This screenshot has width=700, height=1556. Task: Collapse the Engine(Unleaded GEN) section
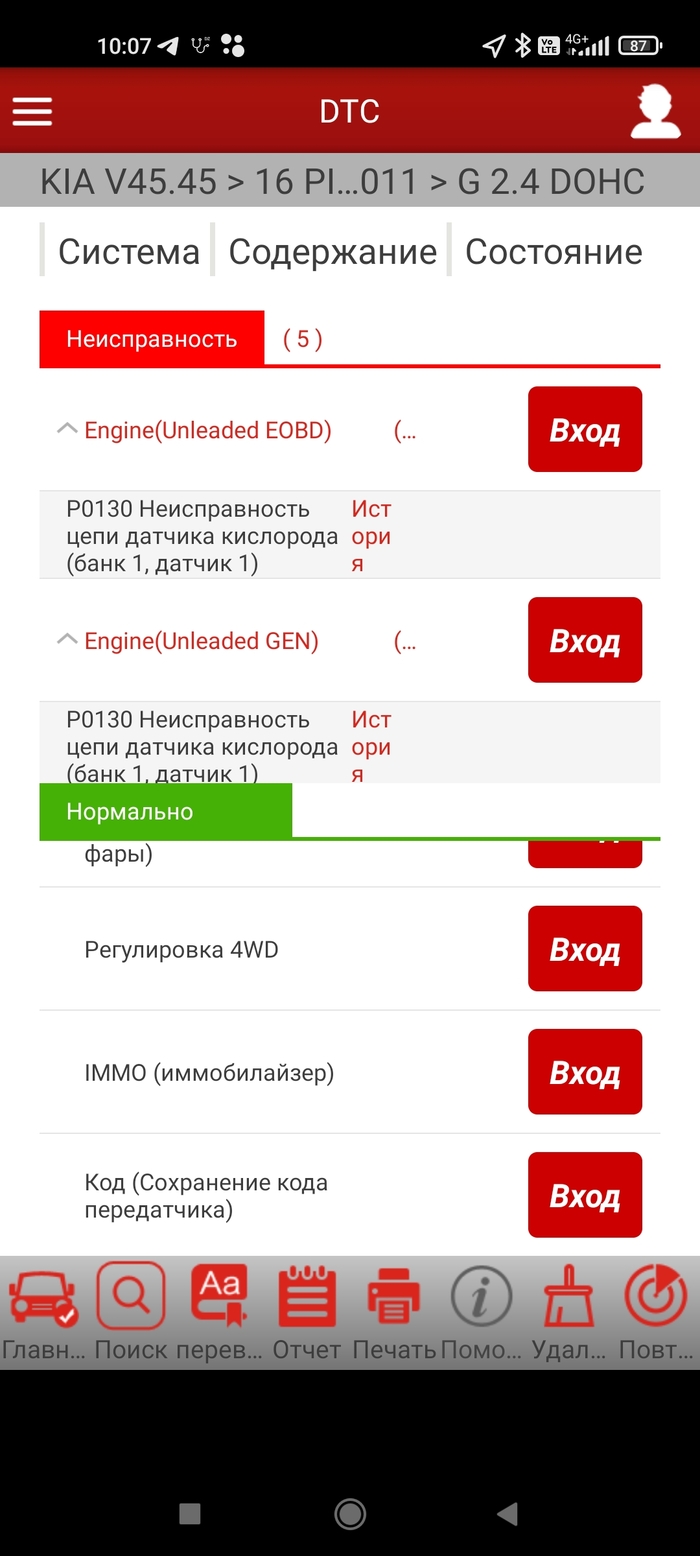pos(67,640)
